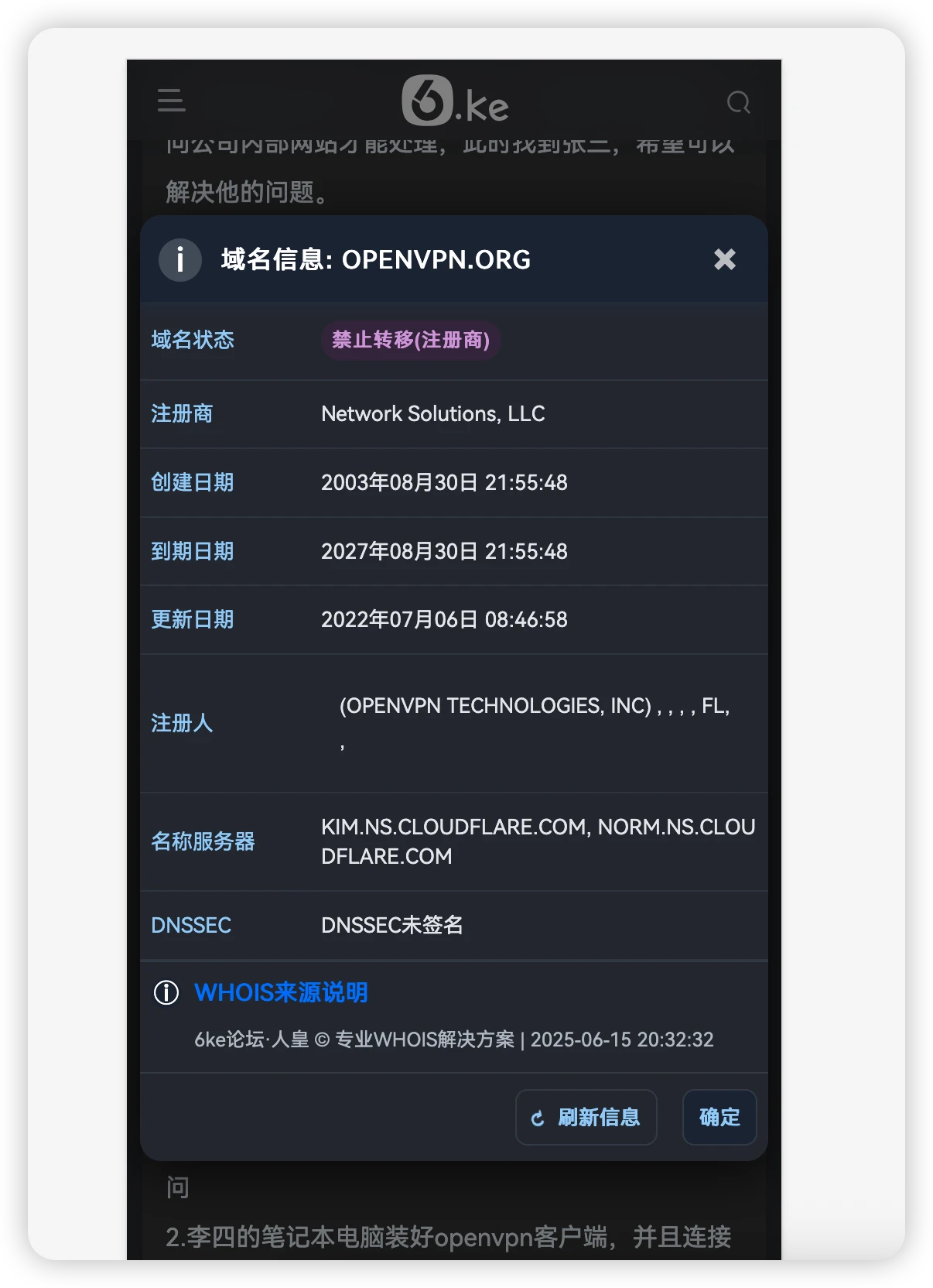Open the search icon in header

pos(738,102)
